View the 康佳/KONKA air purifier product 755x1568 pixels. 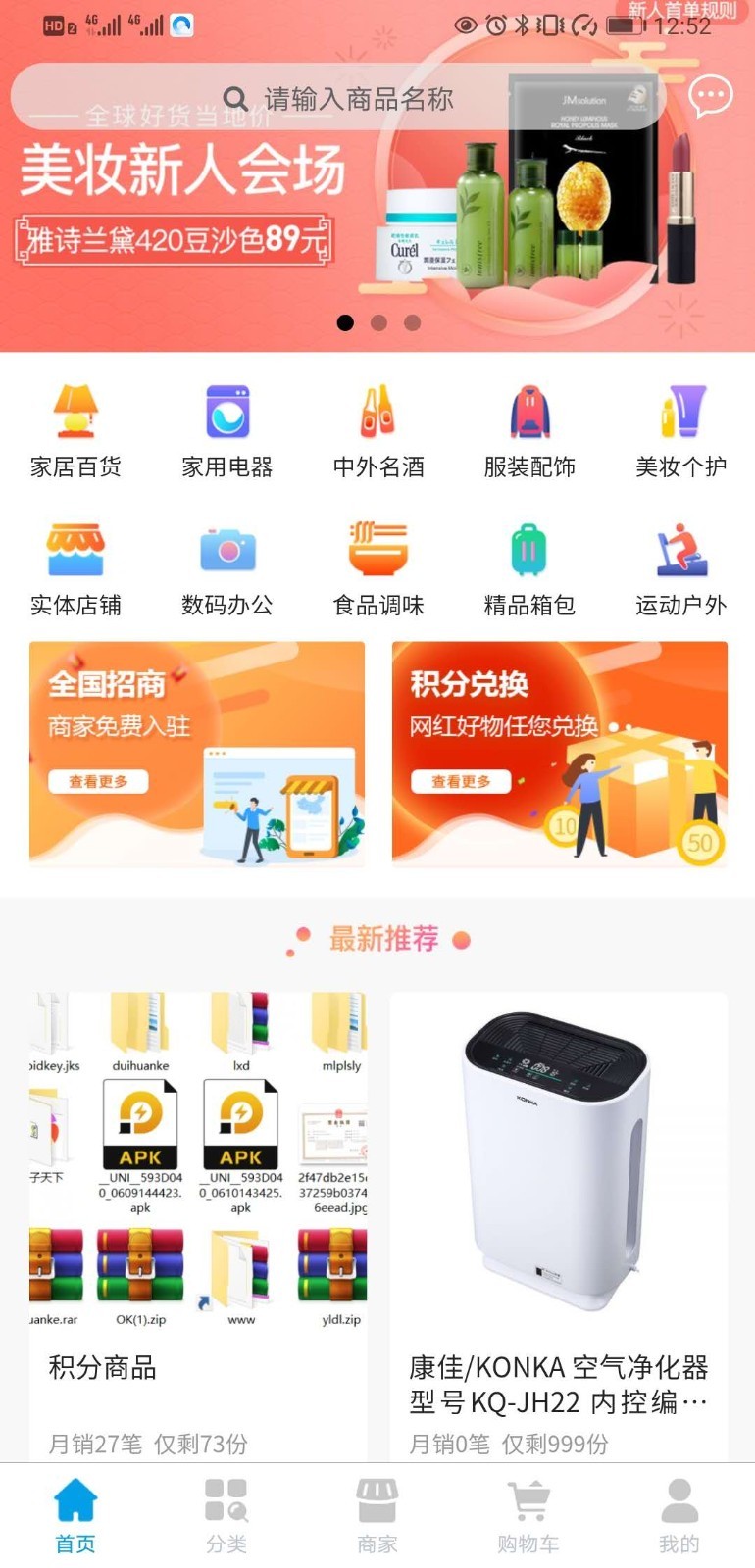559,1225
